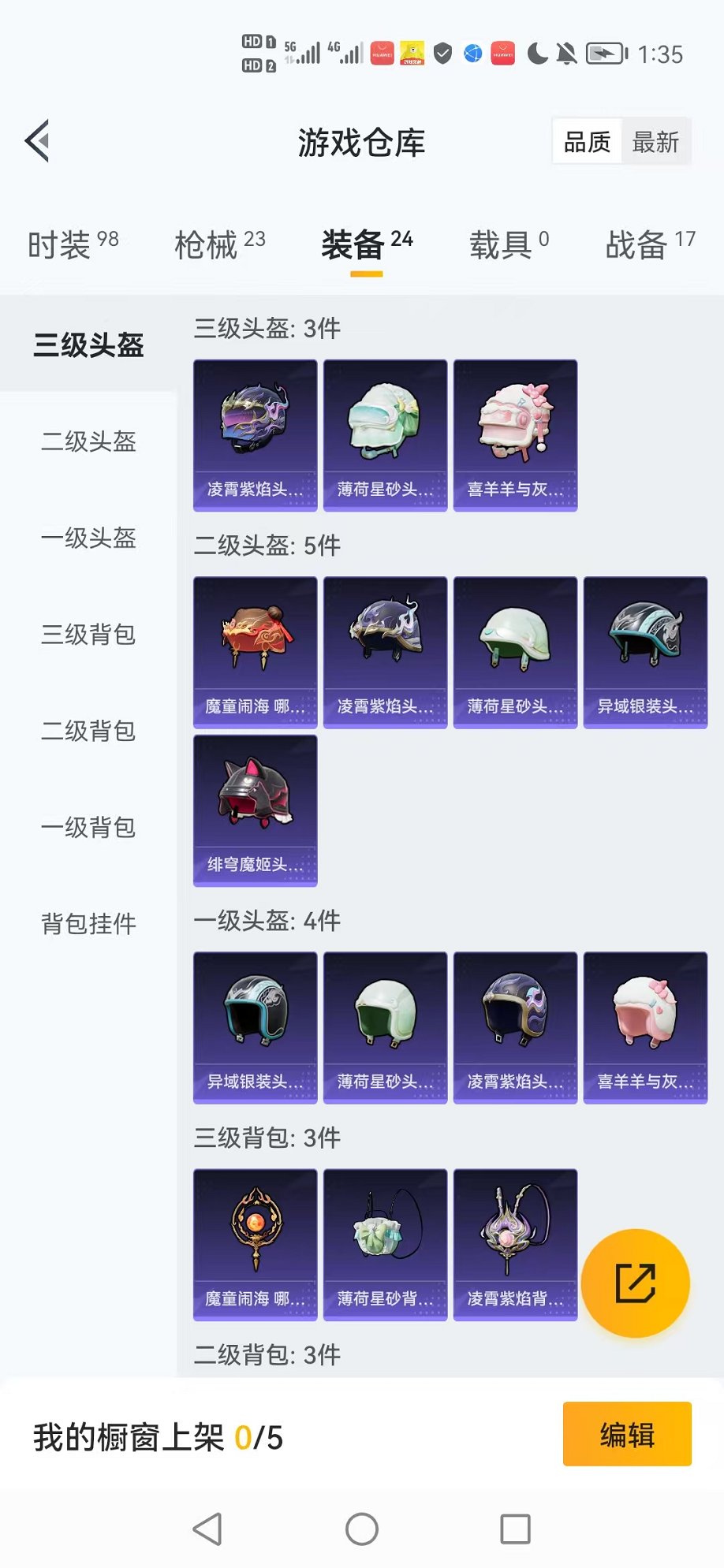Viewport: 724px width, 1568px height.
Task: Tap the system home button
Action: [362, 1529]
